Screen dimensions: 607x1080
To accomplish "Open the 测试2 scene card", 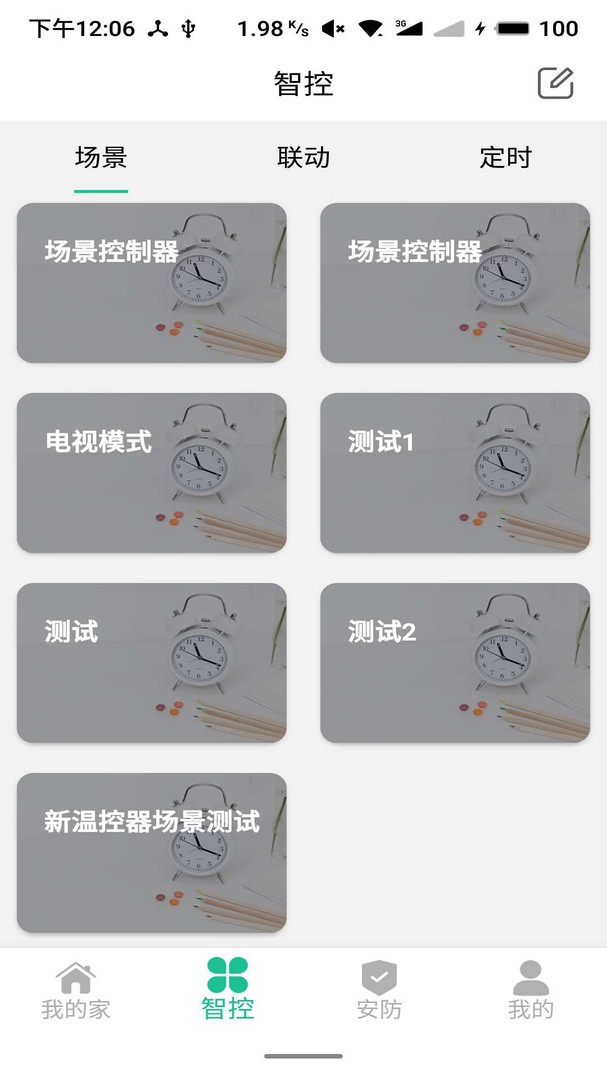I will 455,663.
